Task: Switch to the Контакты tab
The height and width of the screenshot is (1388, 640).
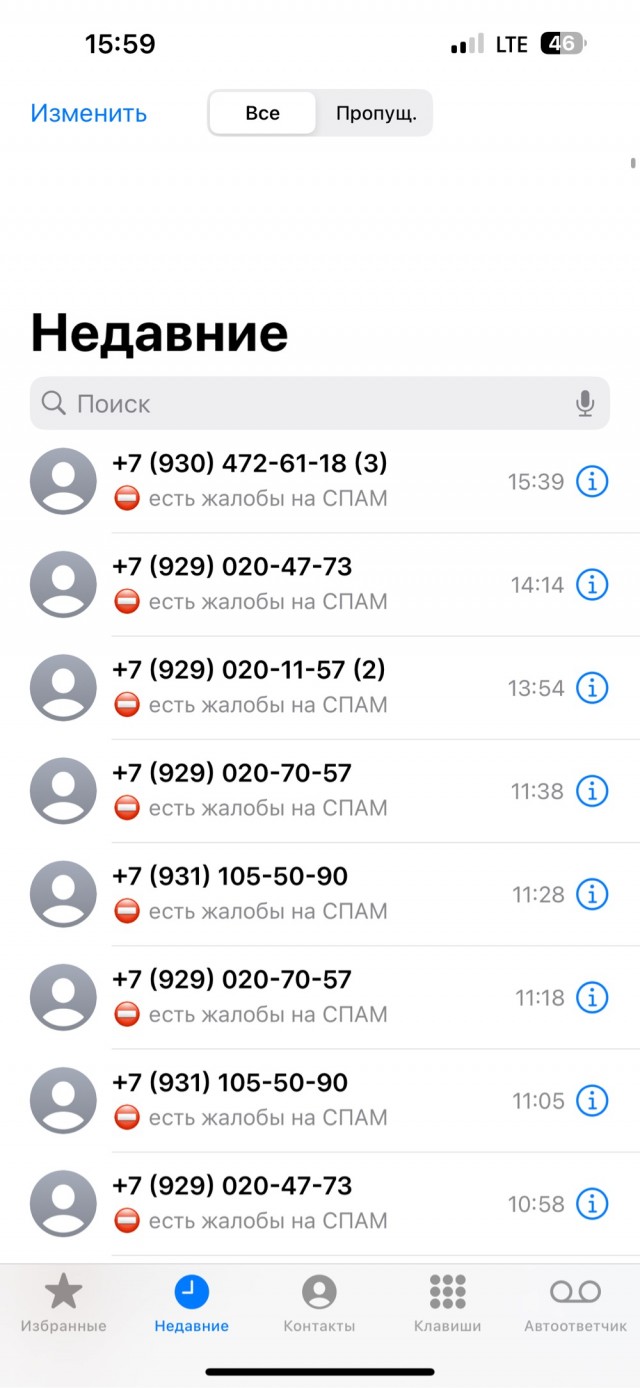Action: tap(319, 1303)
